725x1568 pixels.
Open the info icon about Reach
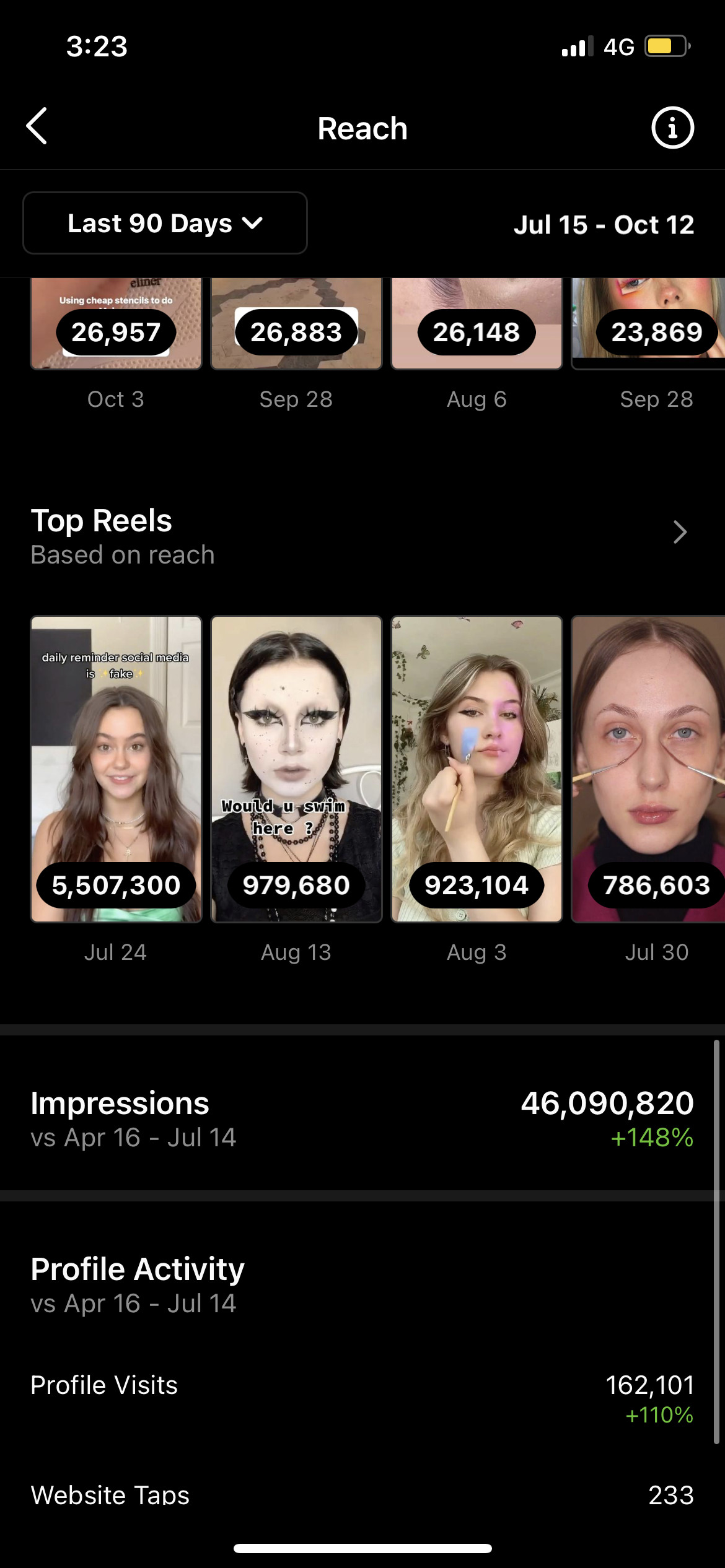tap(672, 128)
